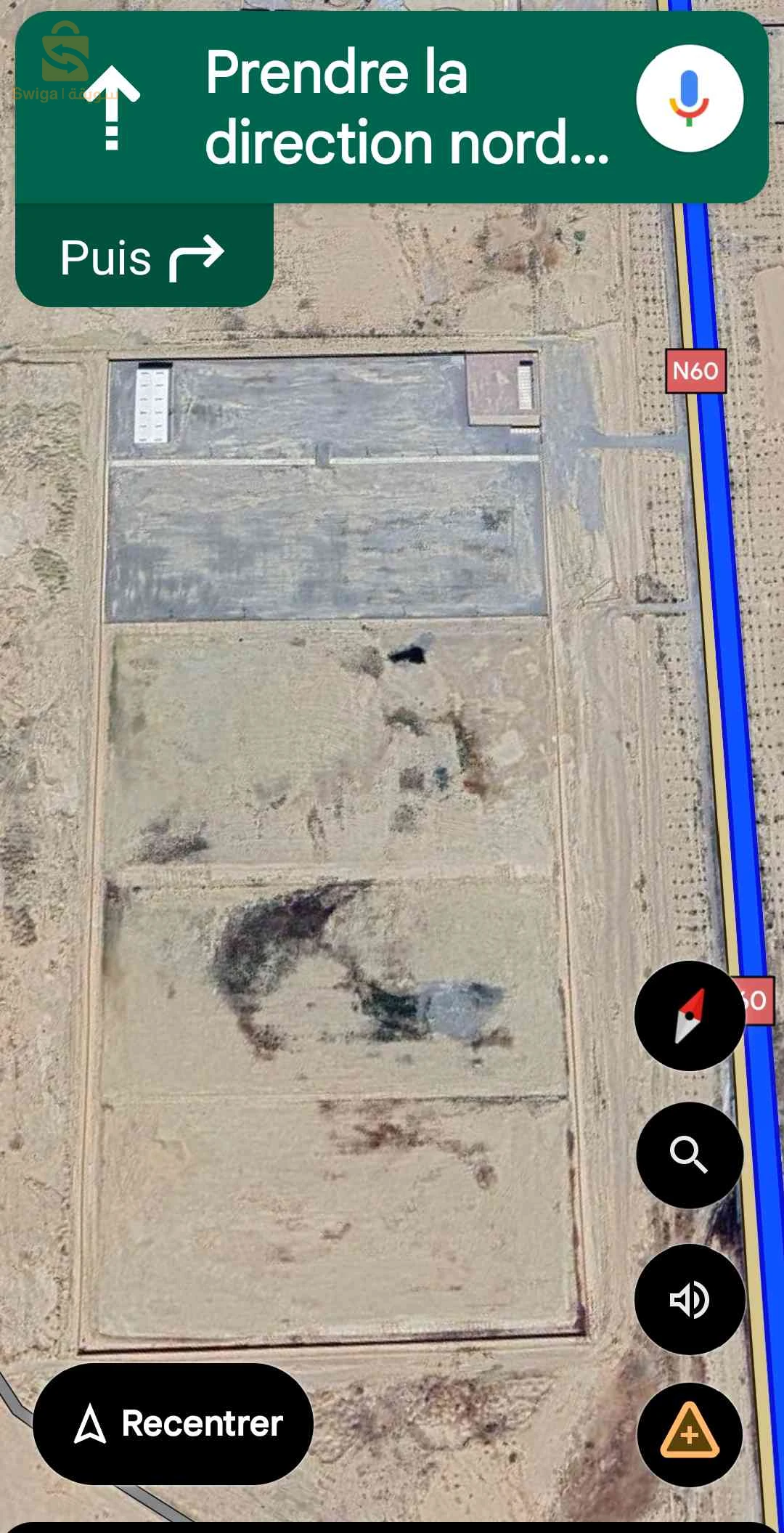This screenshot has height=1533, width=784.
Task: Show the next 'Puis' turn step
Action: click(x=144, y=257)
